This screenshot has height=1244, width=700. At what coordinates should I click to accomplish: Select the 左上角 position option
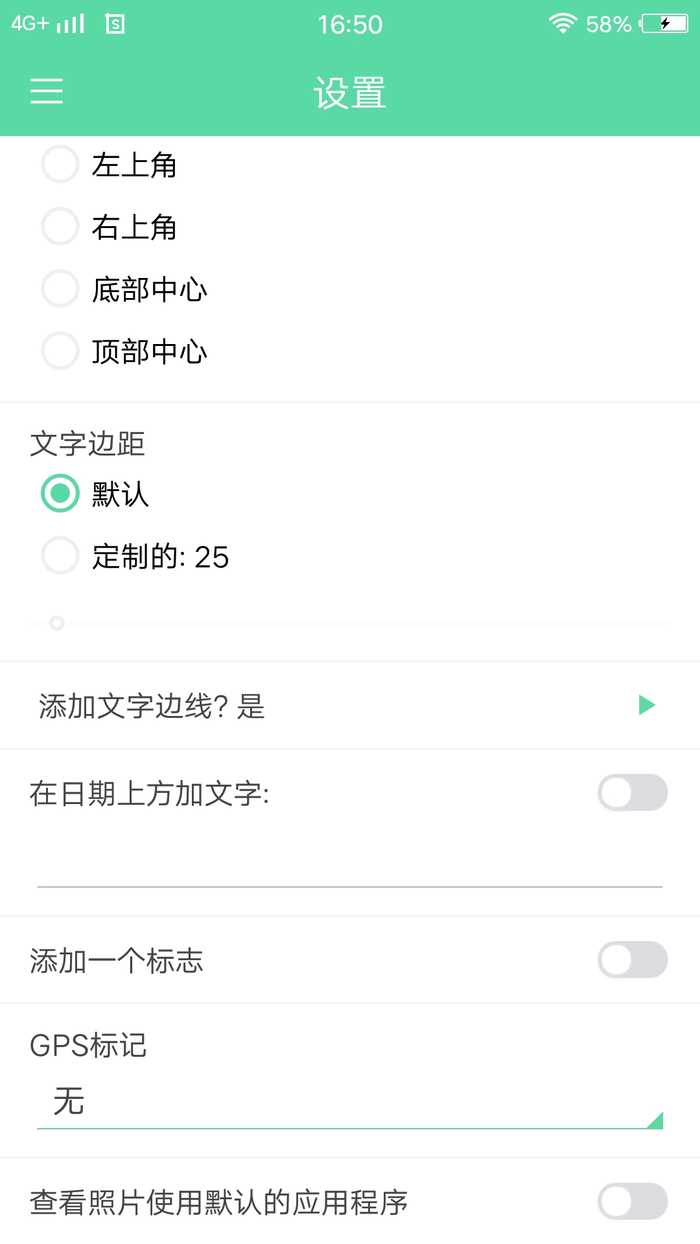[60, 164]
